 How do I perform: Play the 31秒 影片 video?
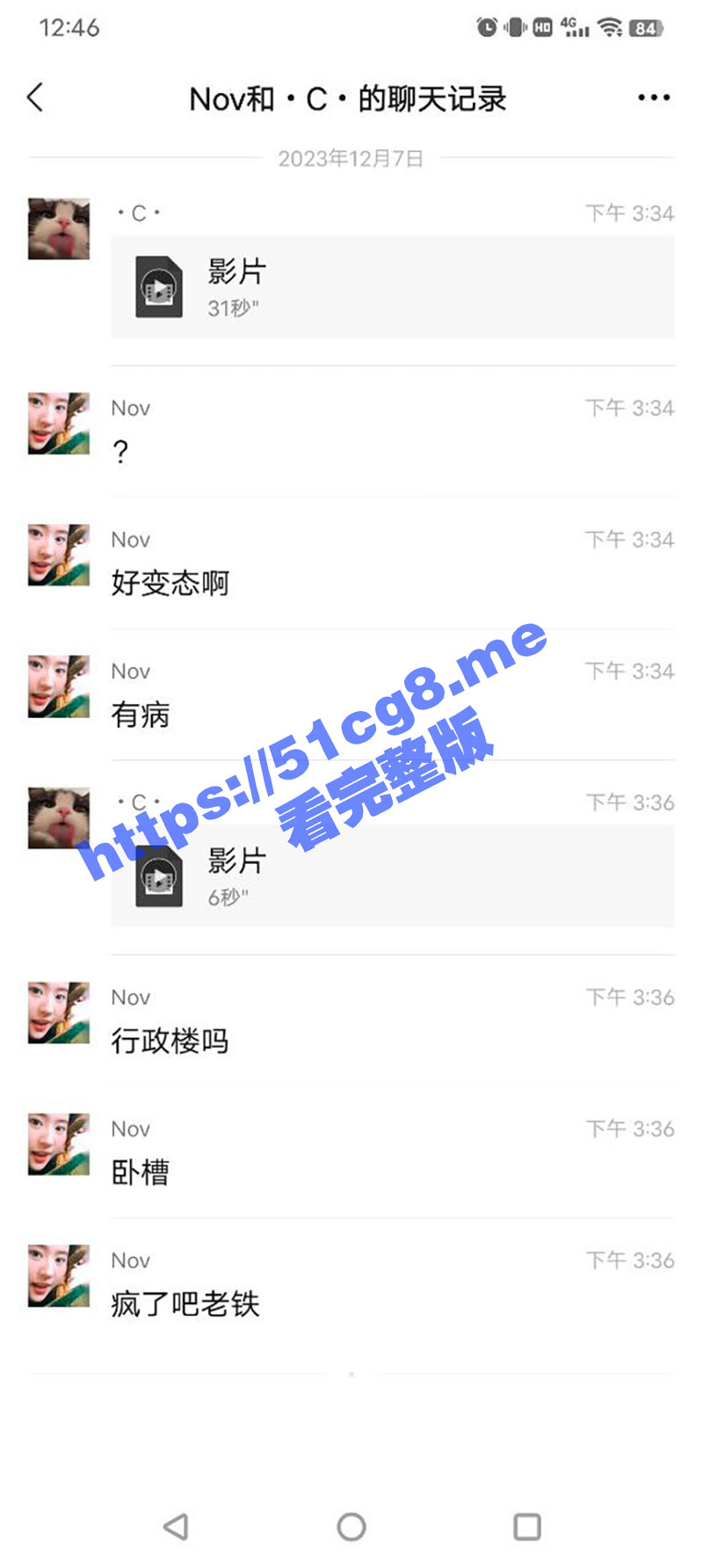coord(391,287)
